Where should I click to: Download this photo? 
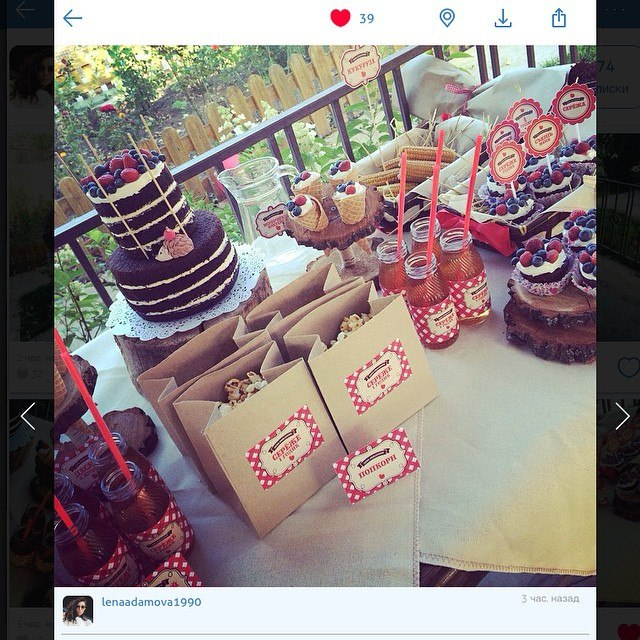(x=503, y=18)
